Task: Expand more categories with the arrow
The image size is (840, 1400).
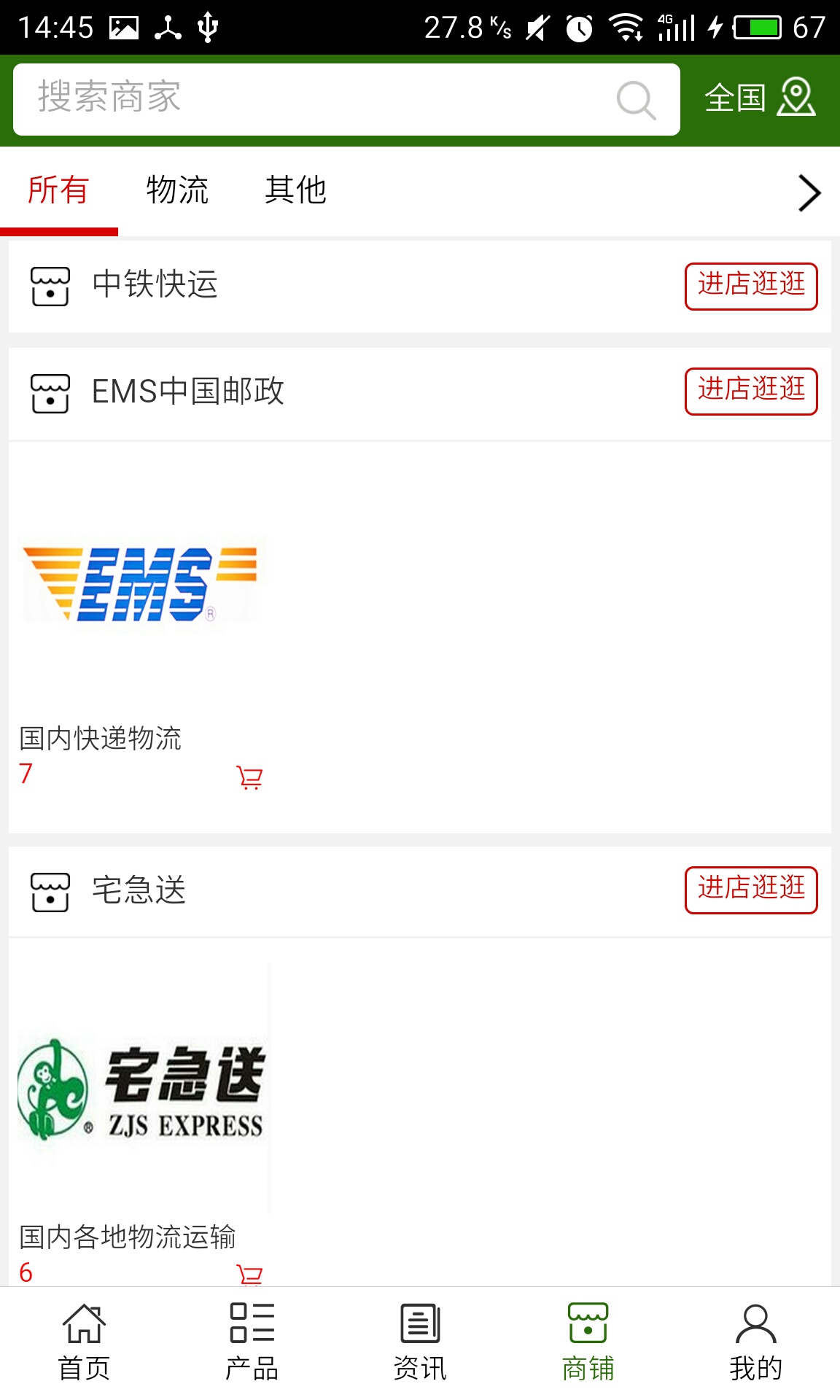Action: (809, 193)
